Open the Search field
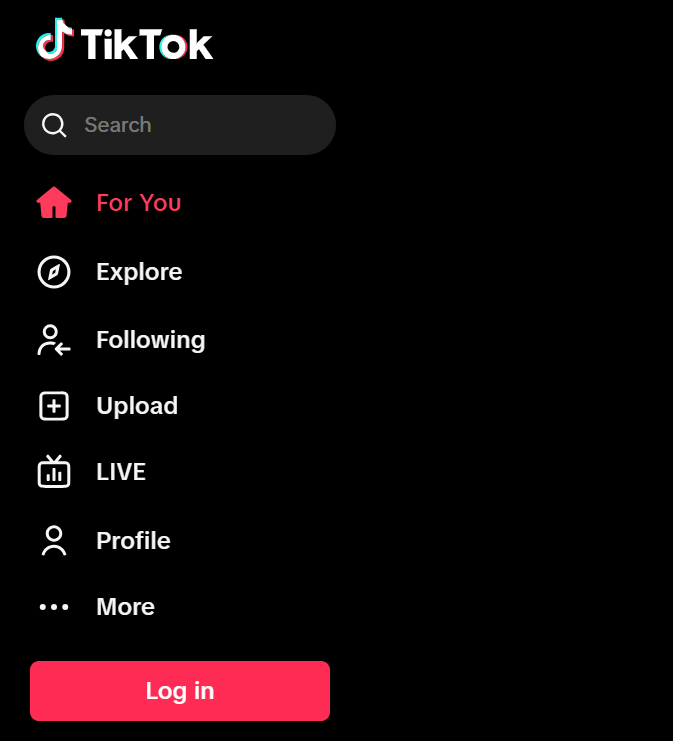 [x=180, y=125]
